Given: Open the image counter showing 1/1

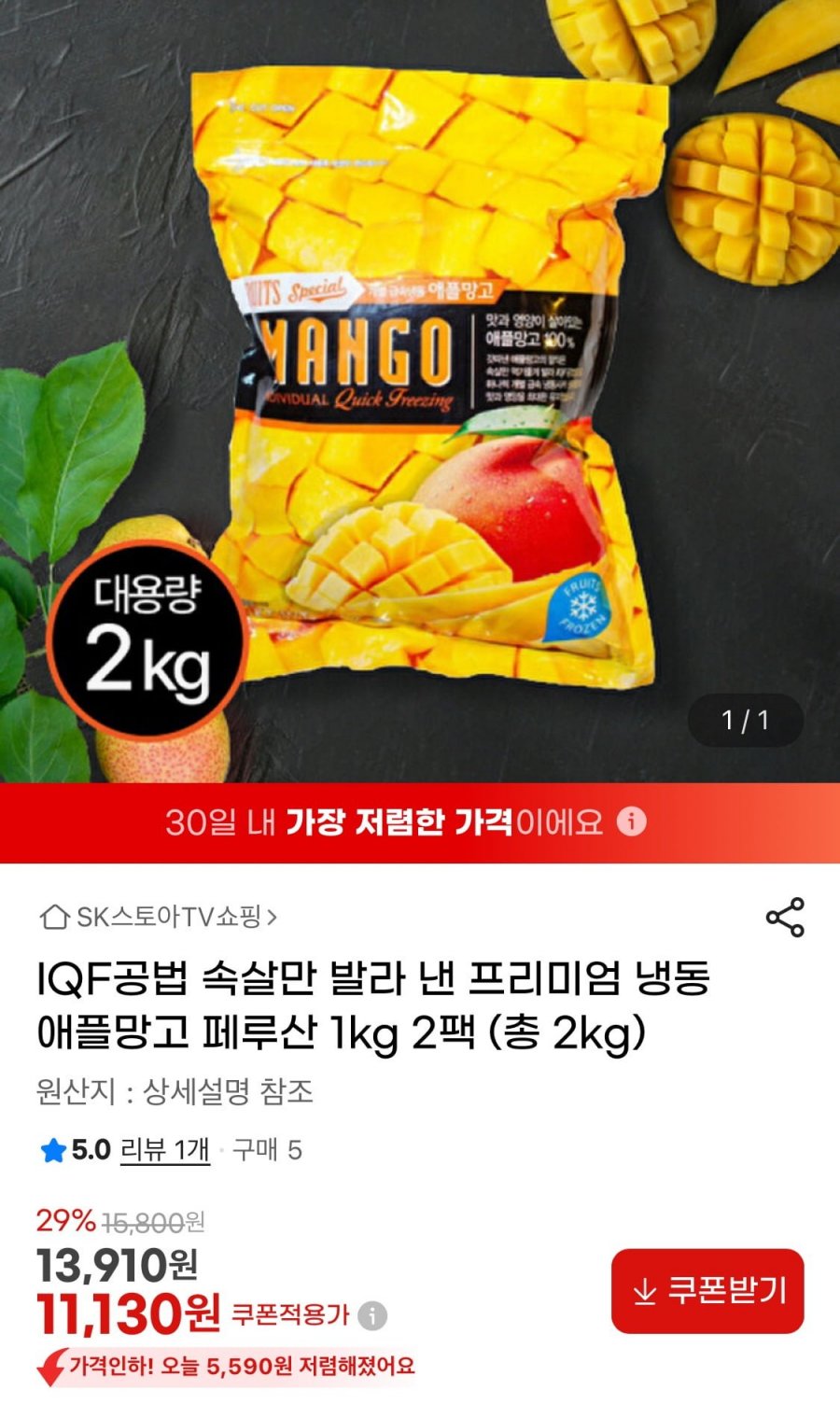Looking at the screenshot, I should pos(744,720).
